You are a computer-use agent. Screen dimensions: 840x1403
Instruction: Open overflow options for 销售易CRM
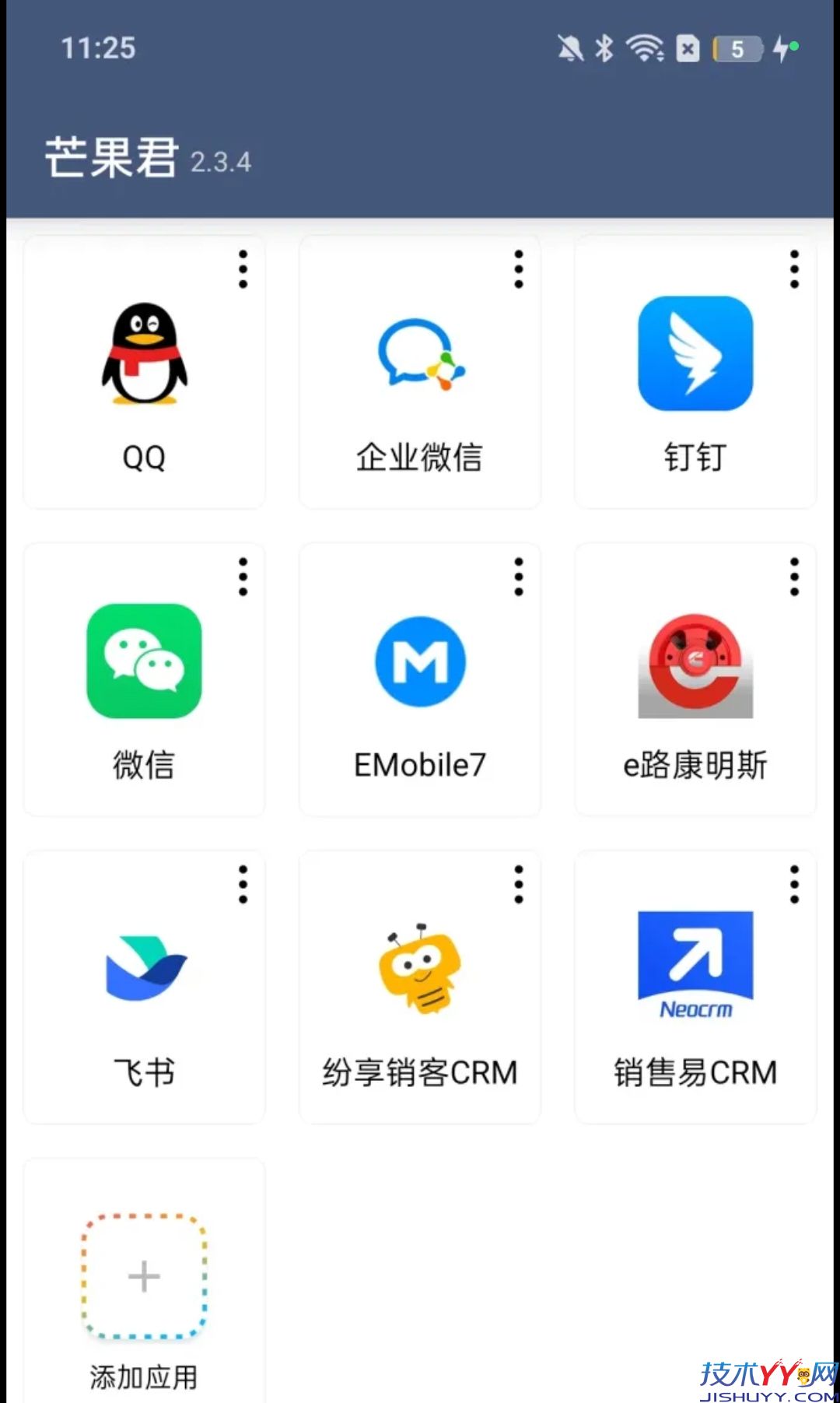coord(793,883)
